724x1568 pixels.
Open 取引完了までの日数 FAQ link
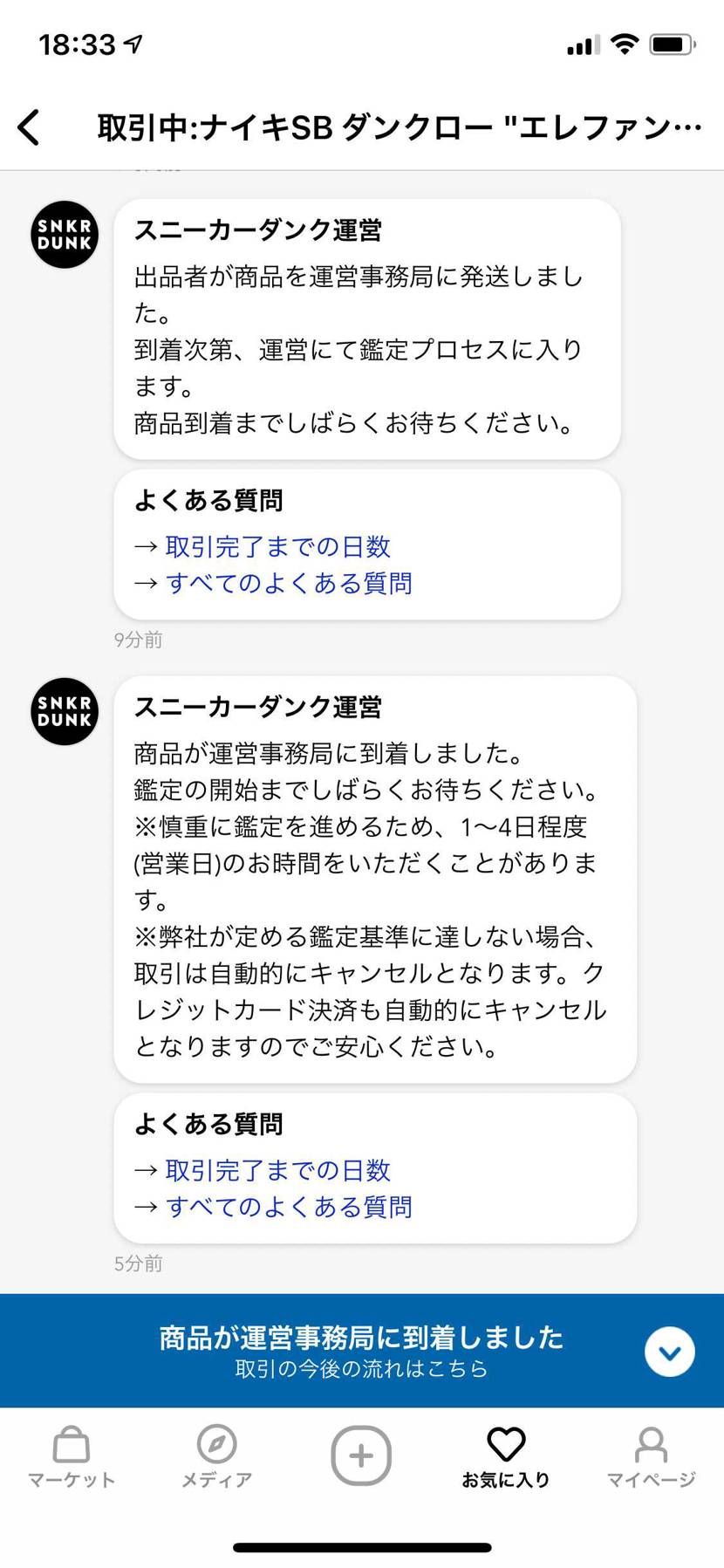pos(277,546)
